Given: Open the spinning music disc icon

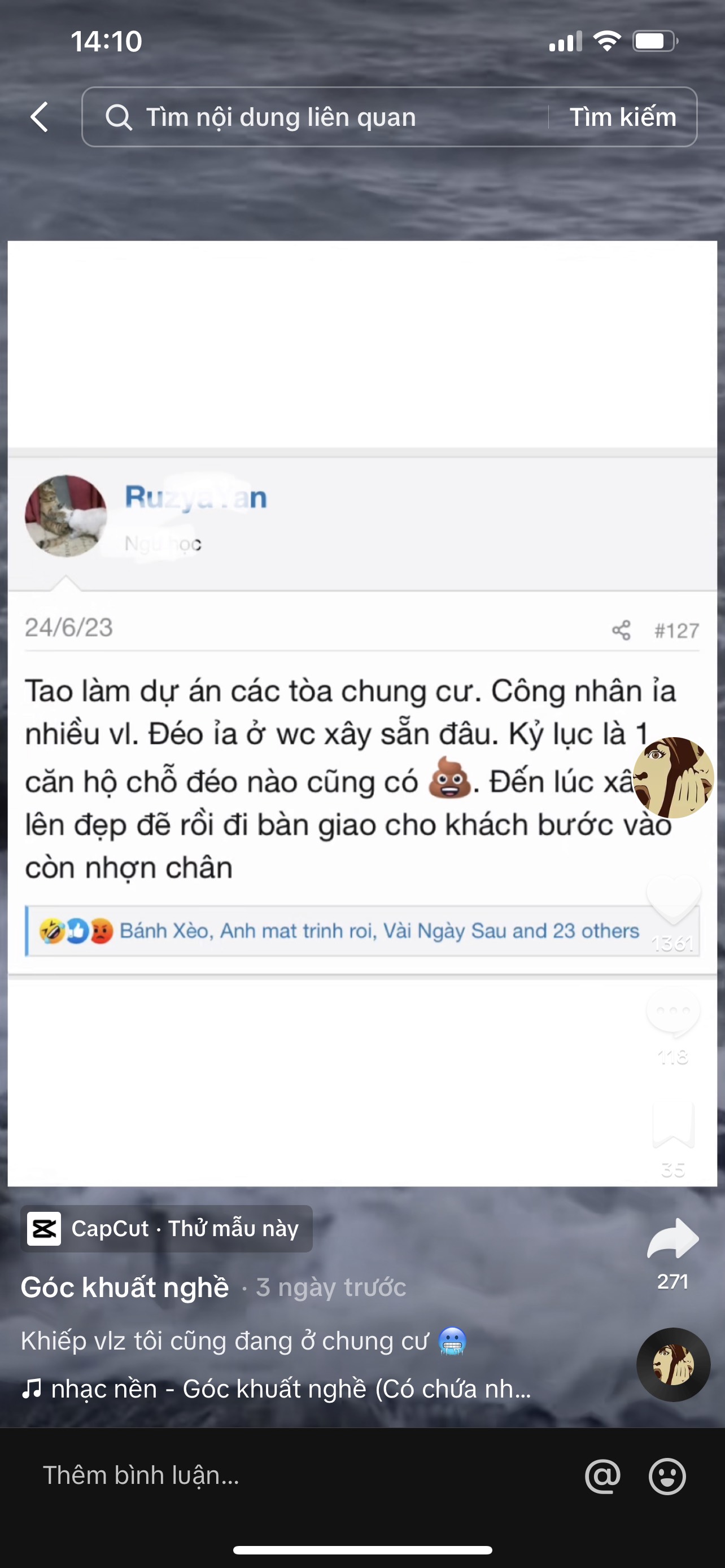Looking at the screenshot, I should click(672, 1364).
